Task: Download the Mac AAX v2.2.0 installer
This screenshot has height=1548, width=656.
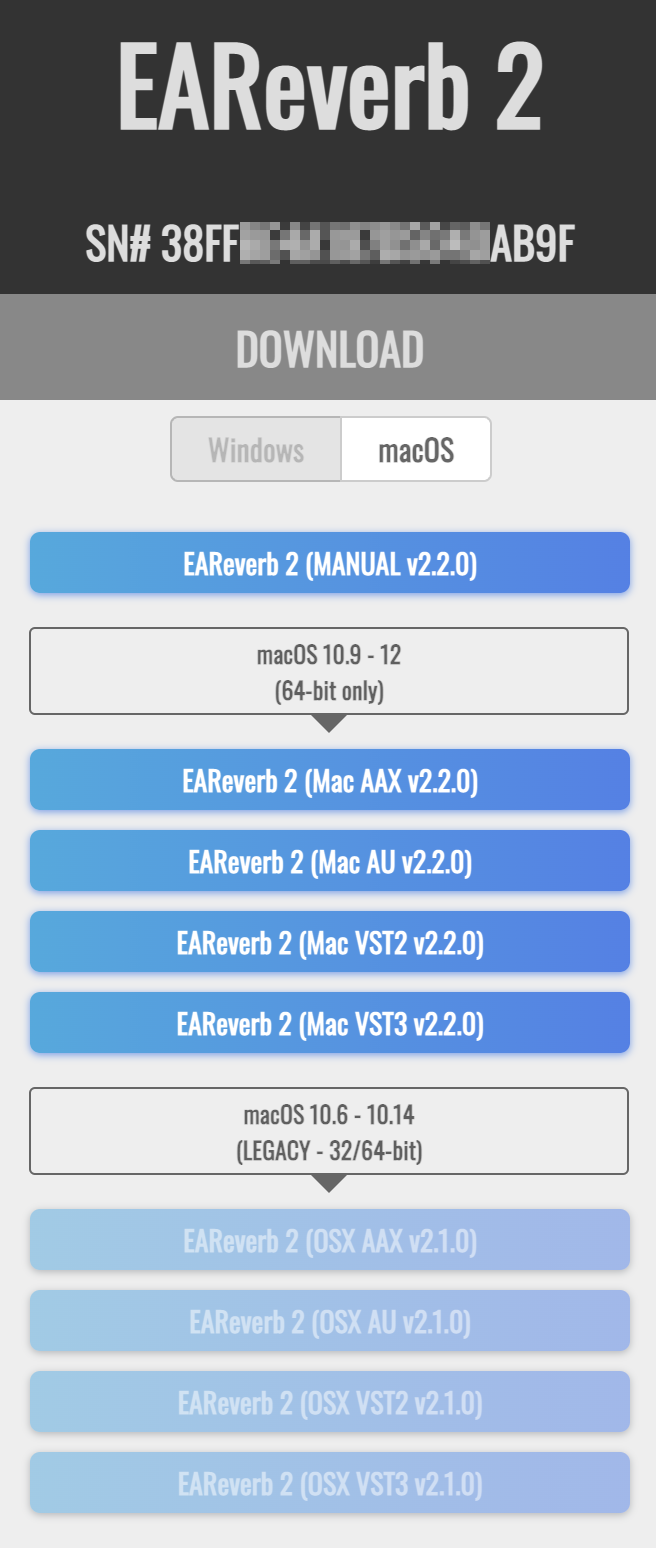Action: point(330,780)
